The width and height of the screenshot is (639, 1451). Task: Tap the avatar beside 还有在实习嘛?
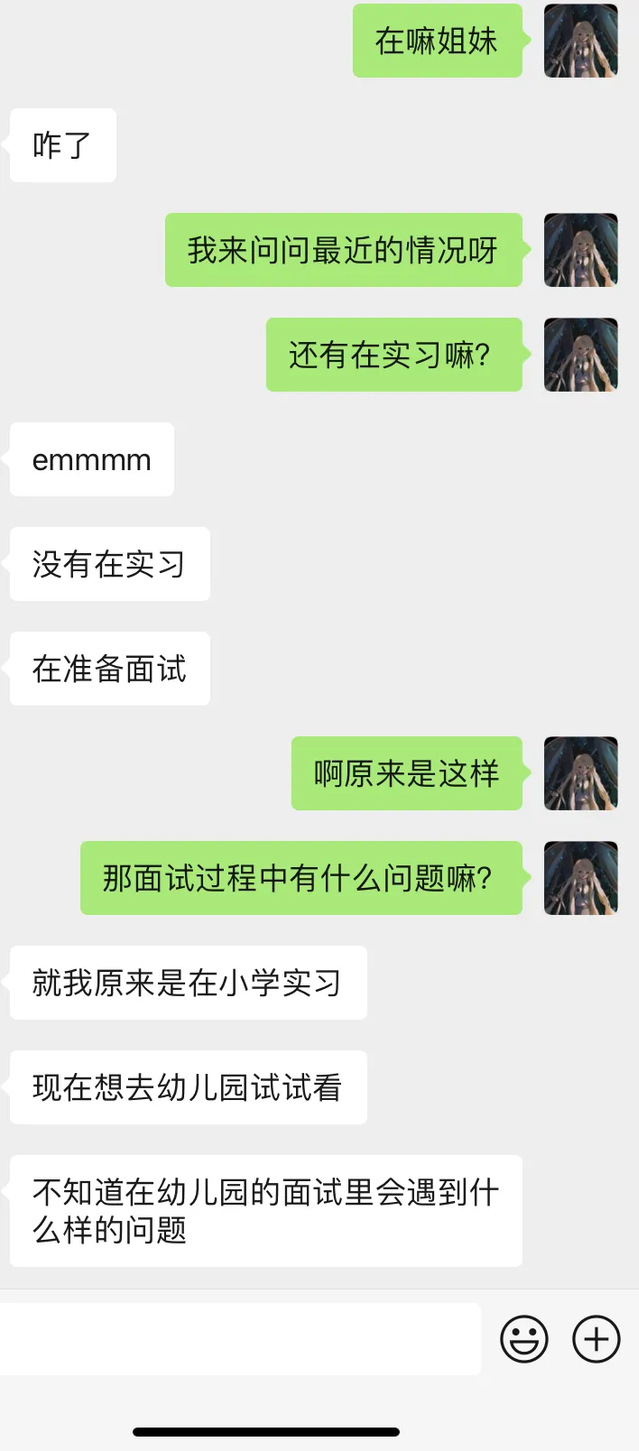pos(581,355)
